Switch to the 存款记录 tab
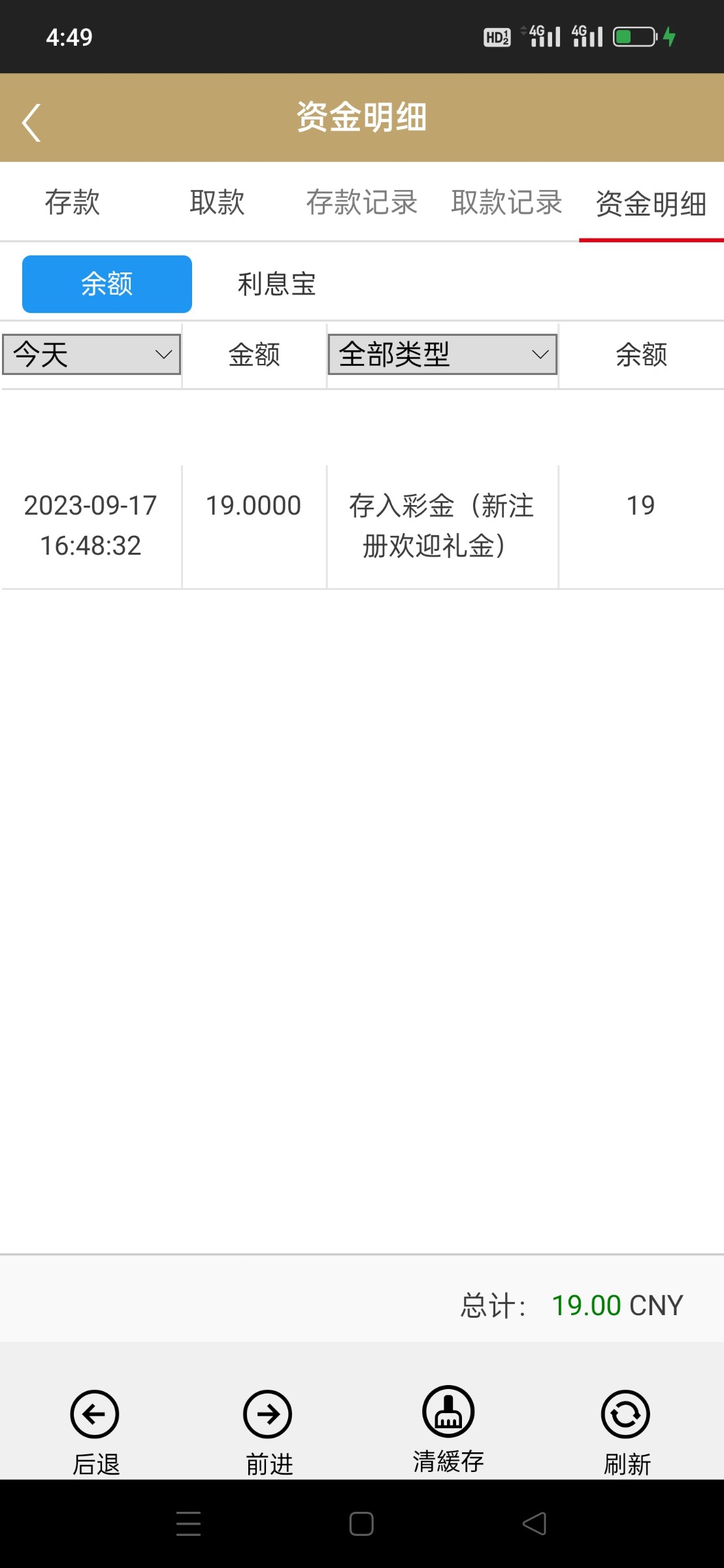Image resolution: width=724 pixels, height=1568 pixels. tap(361, 203)
